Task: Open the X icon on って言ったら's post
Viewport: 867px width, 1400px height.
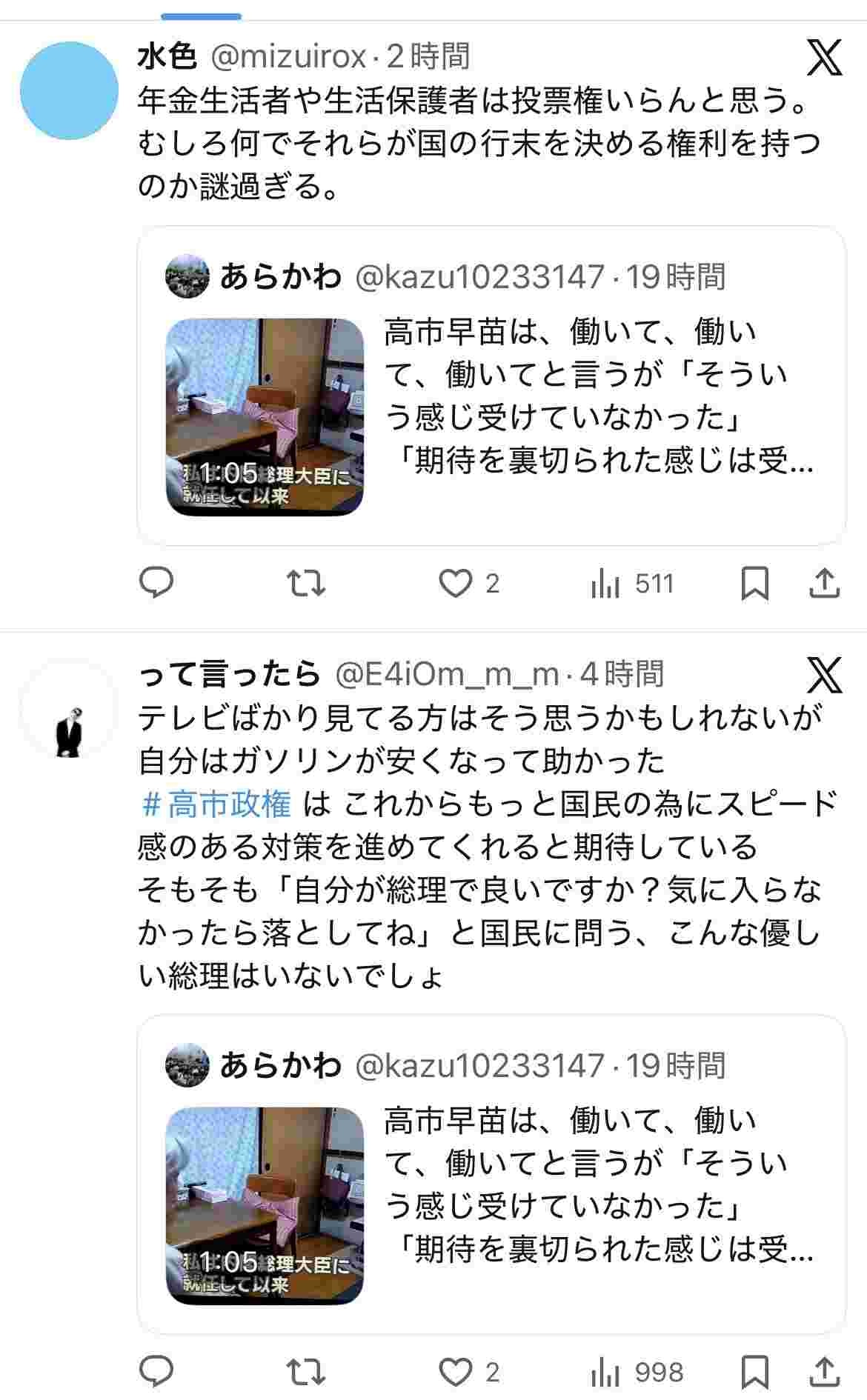Action: pyautogui.click(x=824, y=676)
